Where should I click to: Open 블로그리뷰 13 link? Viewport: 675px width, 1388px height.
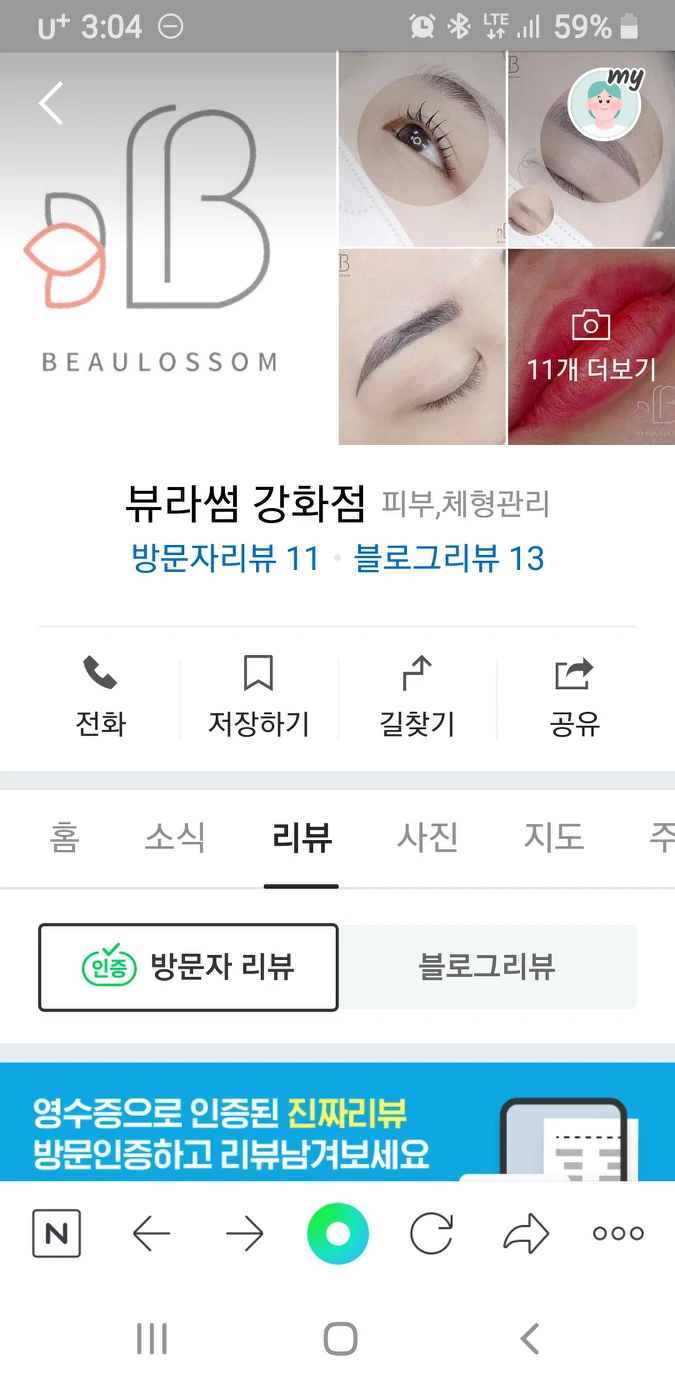tap(450, 558)
